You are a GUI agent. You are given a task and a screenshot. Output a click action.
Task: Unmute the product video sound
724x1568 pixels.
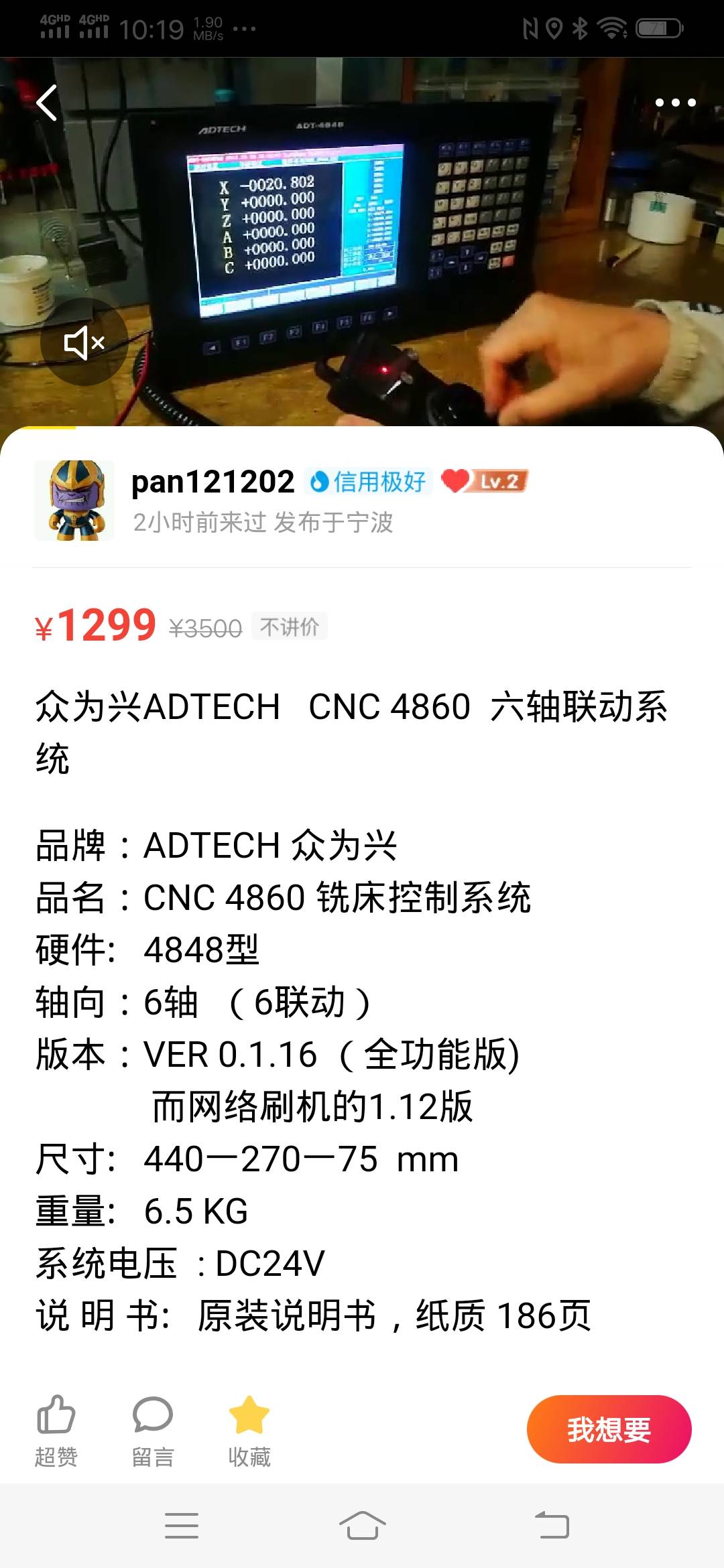pos(84,342)
